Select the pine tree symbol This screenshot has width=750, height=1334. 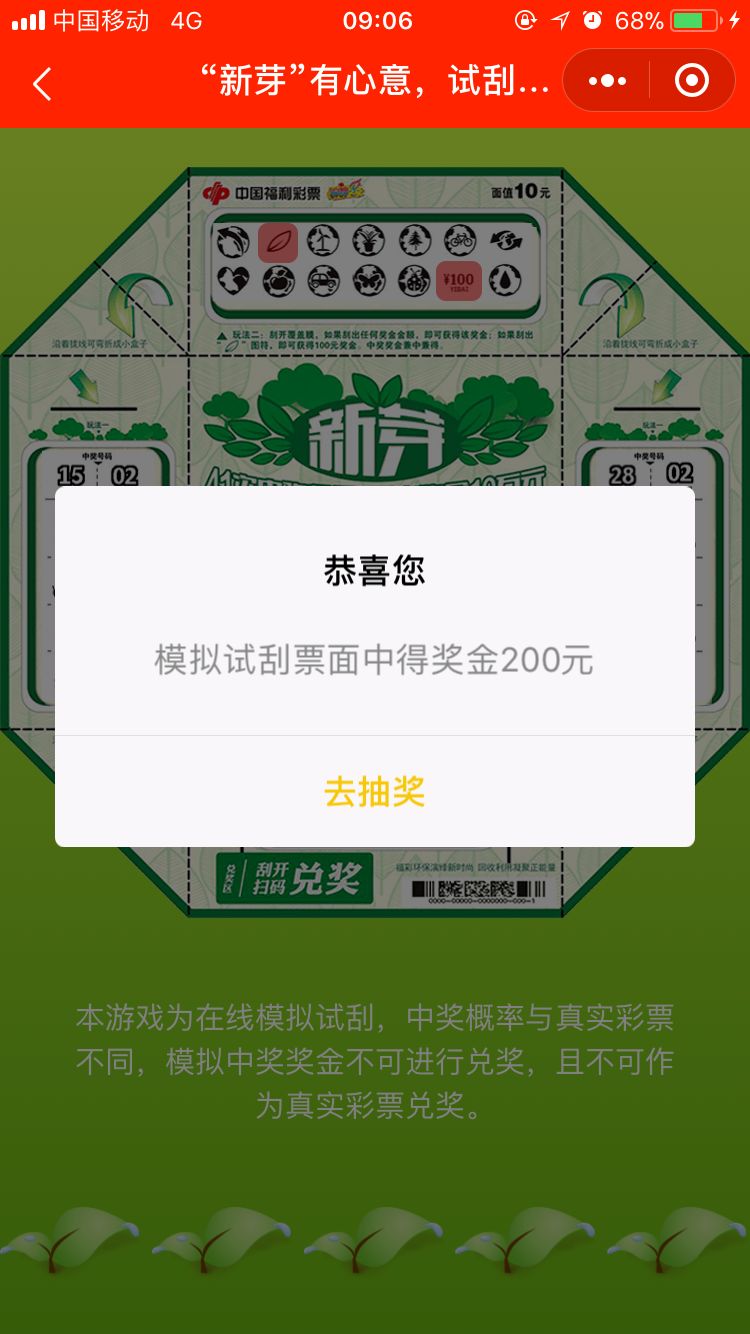pyautogui.click(x=415, y=242)
